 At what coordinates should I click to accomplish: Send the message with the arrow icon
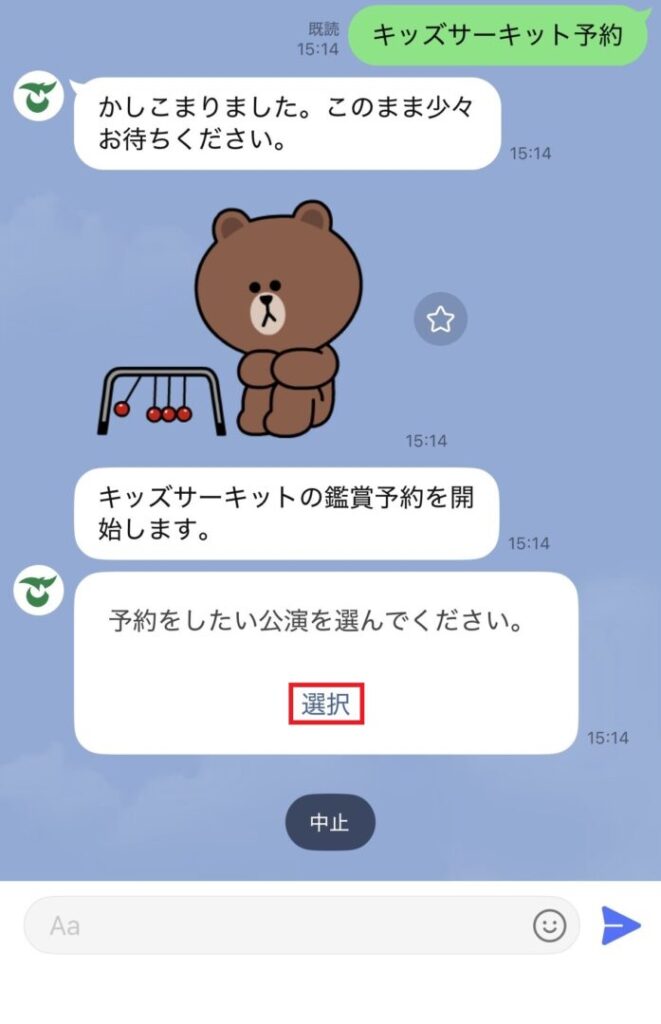(620, 926)
